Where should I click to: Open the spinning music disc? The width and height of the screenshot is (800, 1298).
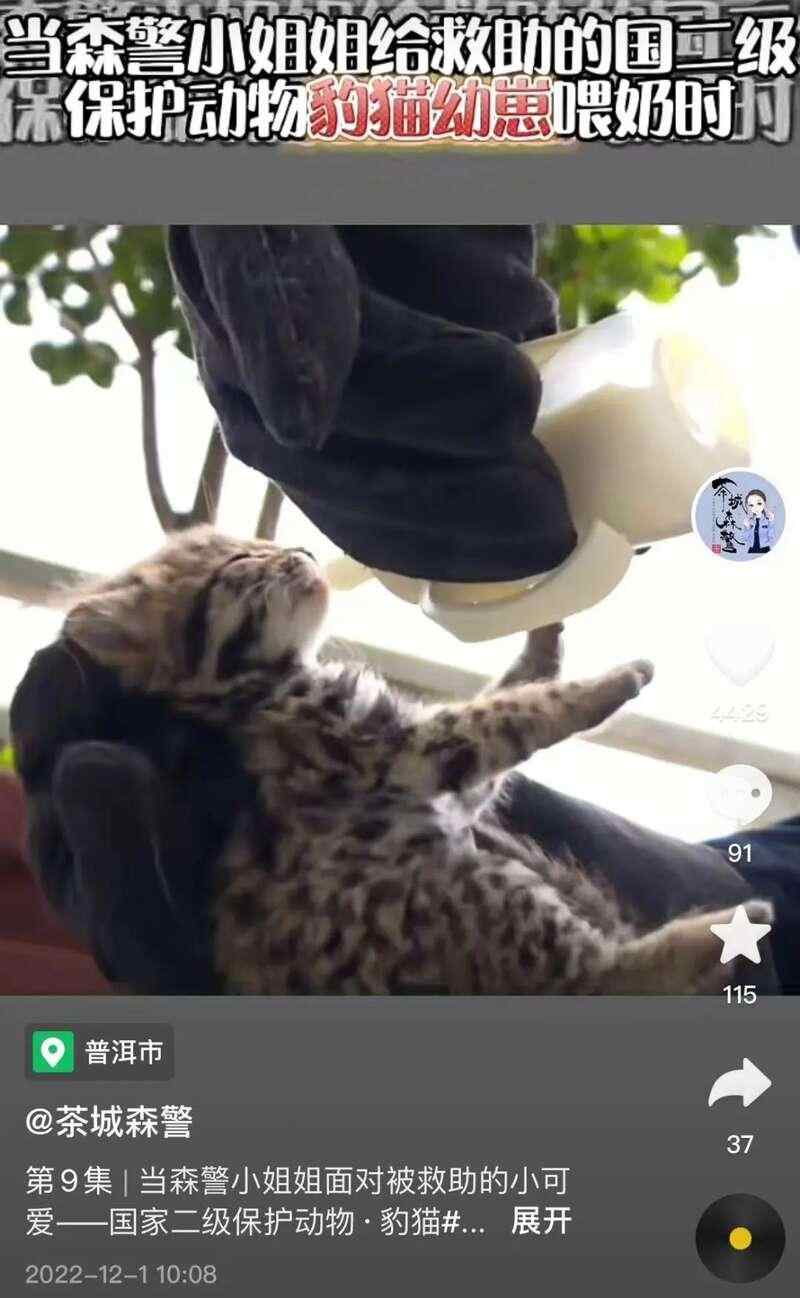click(x=740, y=1238)
